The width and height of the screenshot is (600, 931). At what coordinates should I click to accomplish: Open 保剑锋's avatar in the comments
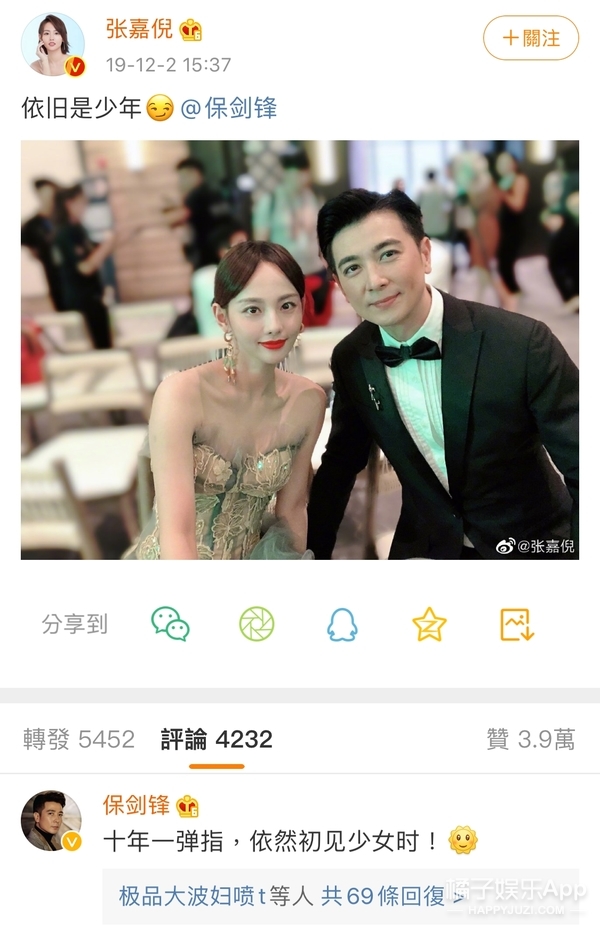[52, 820]
